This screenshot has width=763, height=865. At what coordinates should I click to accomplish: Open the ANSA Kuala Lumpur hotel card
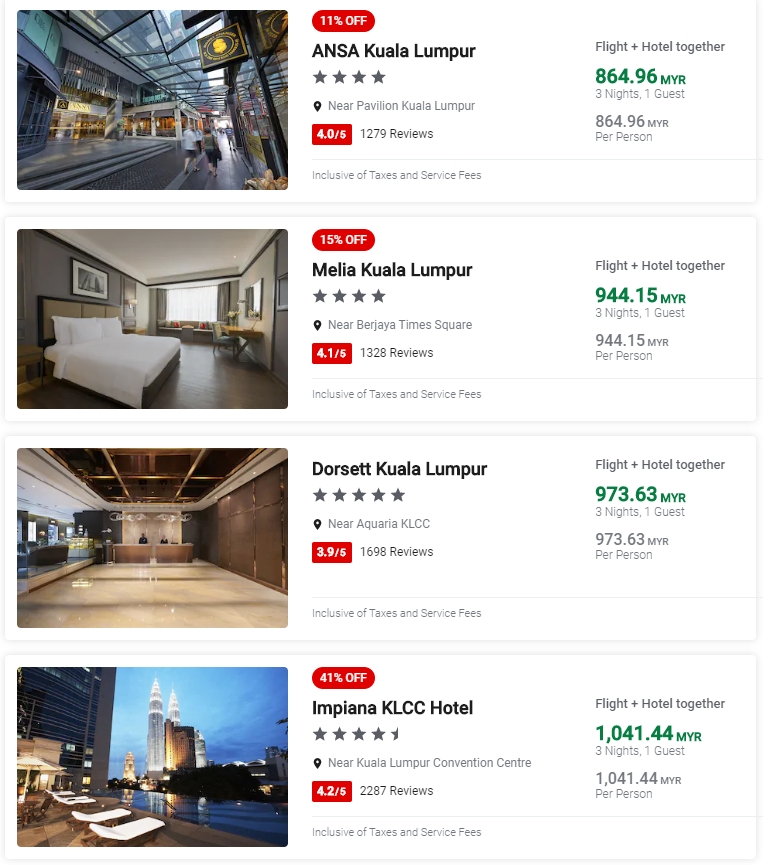[393, 51]
